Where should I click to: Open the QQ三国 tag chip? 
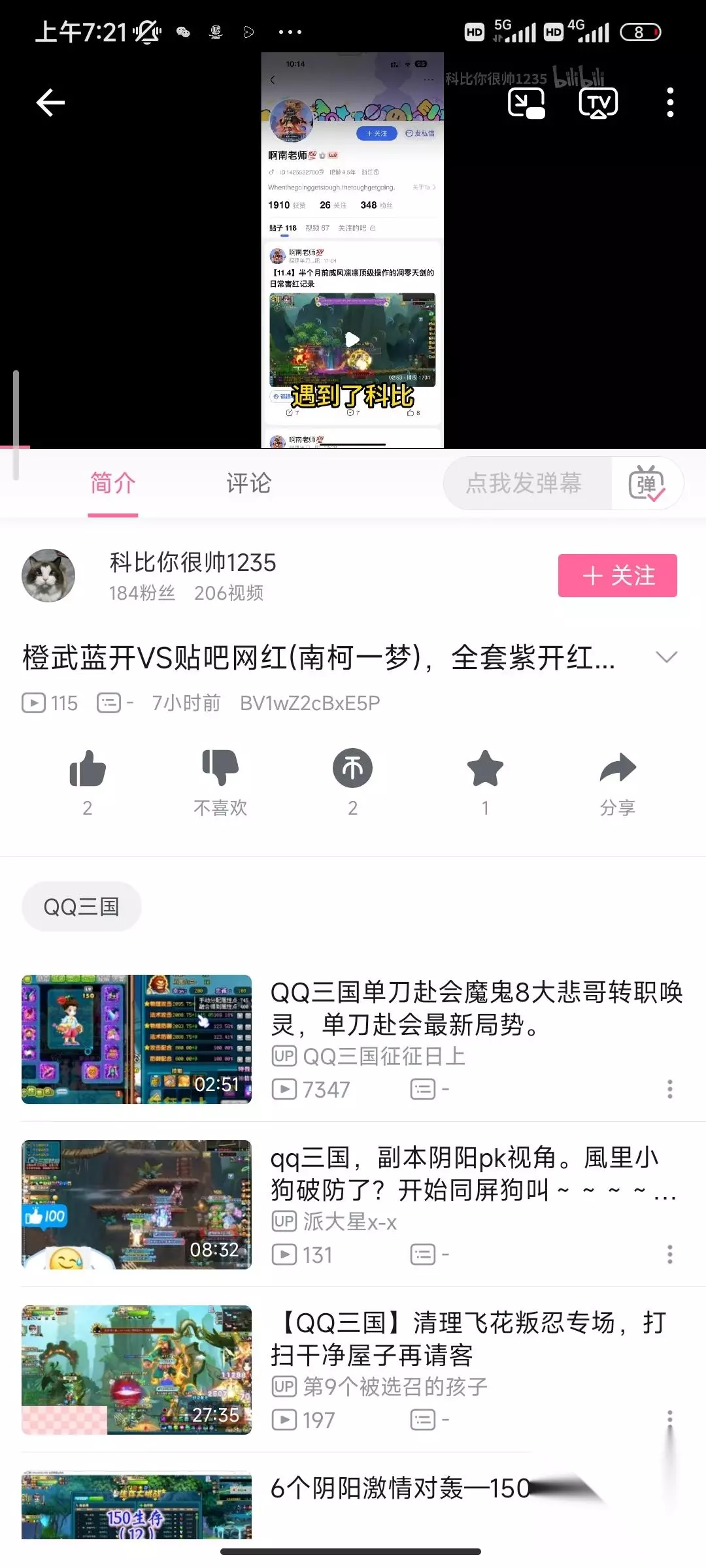coord(81,907)
